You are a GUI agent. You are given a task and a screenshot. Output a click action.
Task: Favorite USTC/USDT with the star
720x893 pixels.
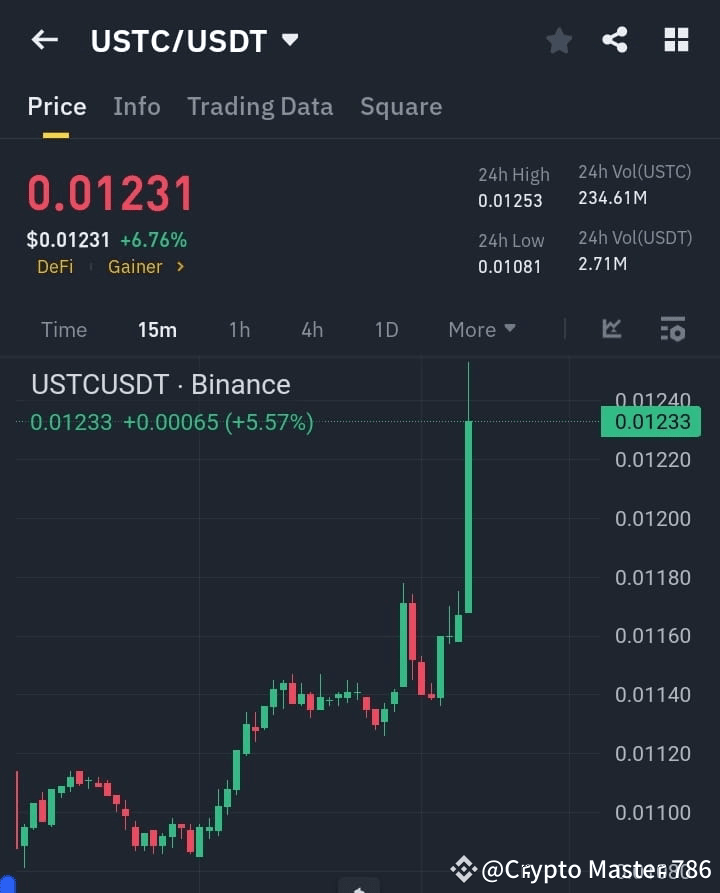tap(558, 40)
